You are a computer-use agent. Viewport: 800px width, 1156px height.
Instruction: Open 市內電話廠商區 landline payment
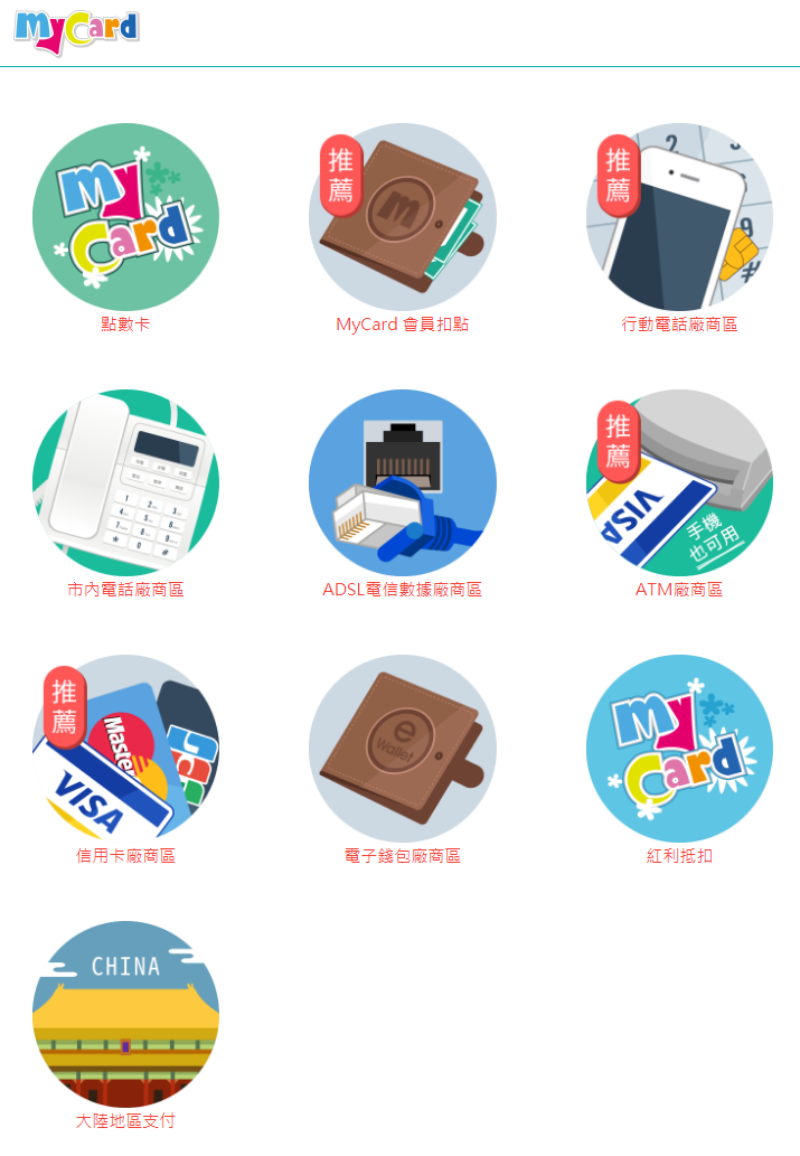(x=125, y=483)
